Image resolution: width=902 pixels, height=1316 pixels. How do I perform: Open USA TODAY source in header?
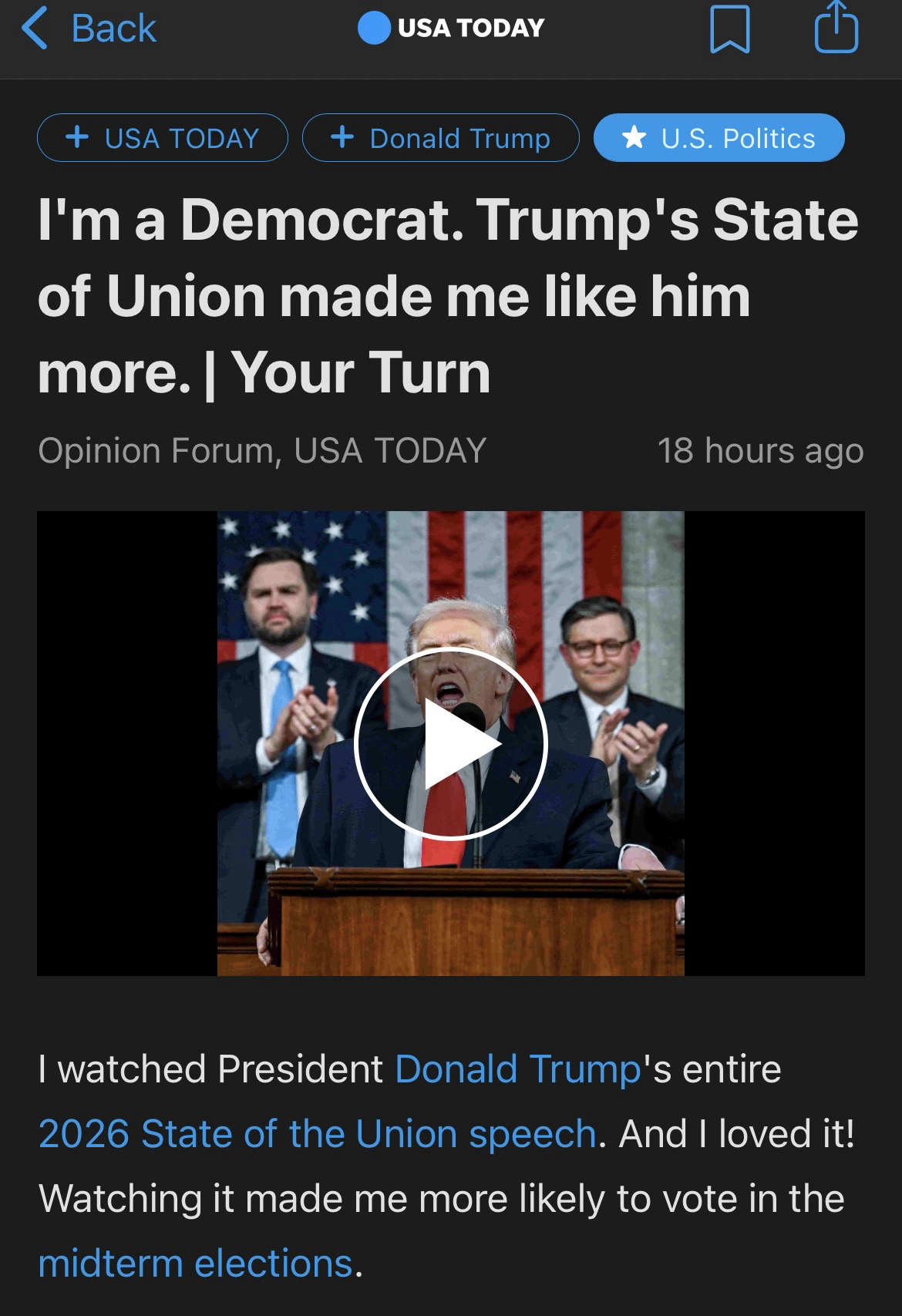(451, 29)
